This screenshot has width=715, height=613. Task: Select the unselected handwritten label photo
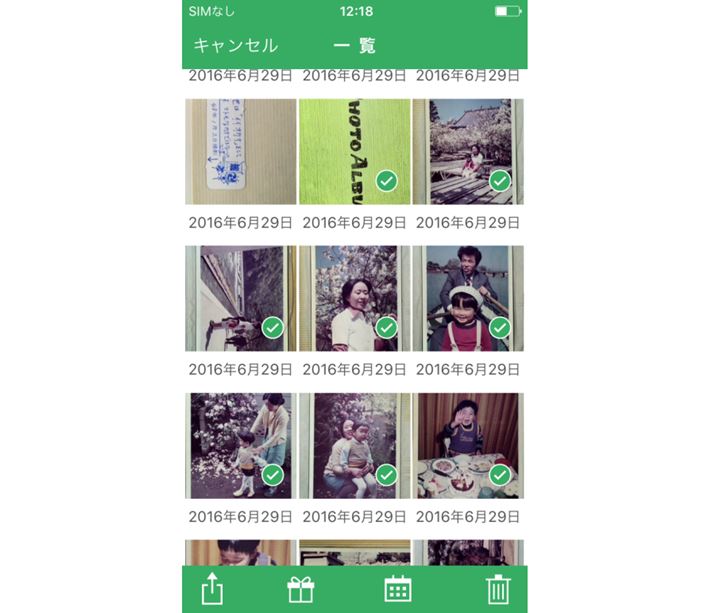click(x=240, y=151)
